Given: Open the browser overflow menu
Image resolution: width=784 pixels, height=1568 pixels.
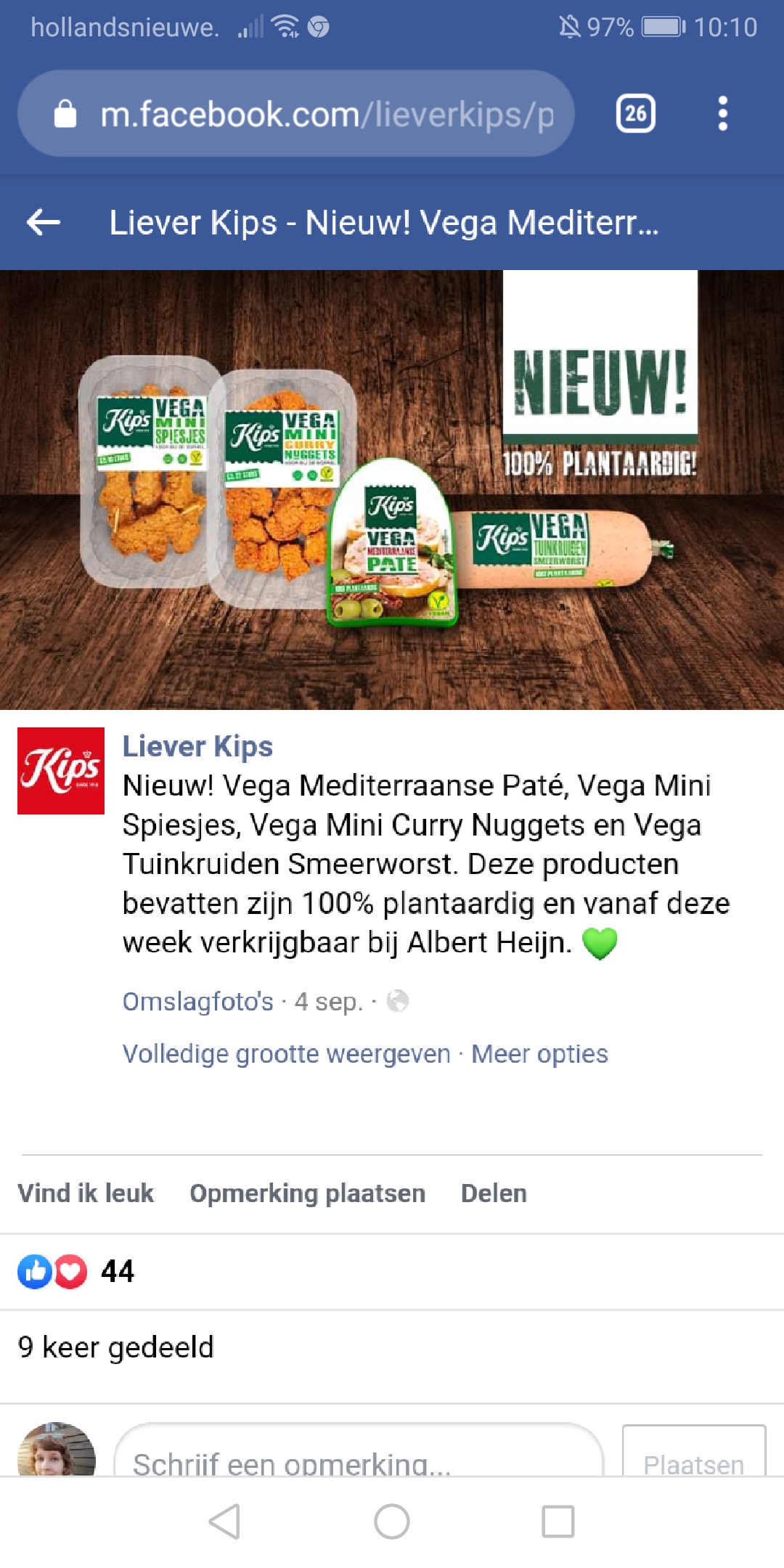Looking at the screenshot, I should pyautogui.click(x=722, y=113).
